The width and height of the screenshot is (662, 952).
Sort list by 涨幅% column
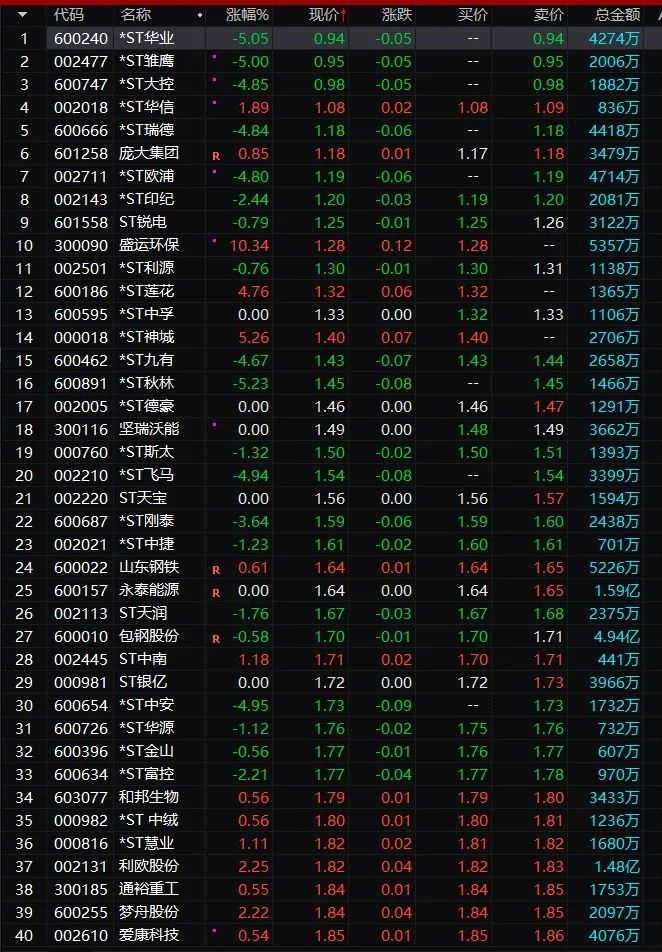[x=247, y=14]
